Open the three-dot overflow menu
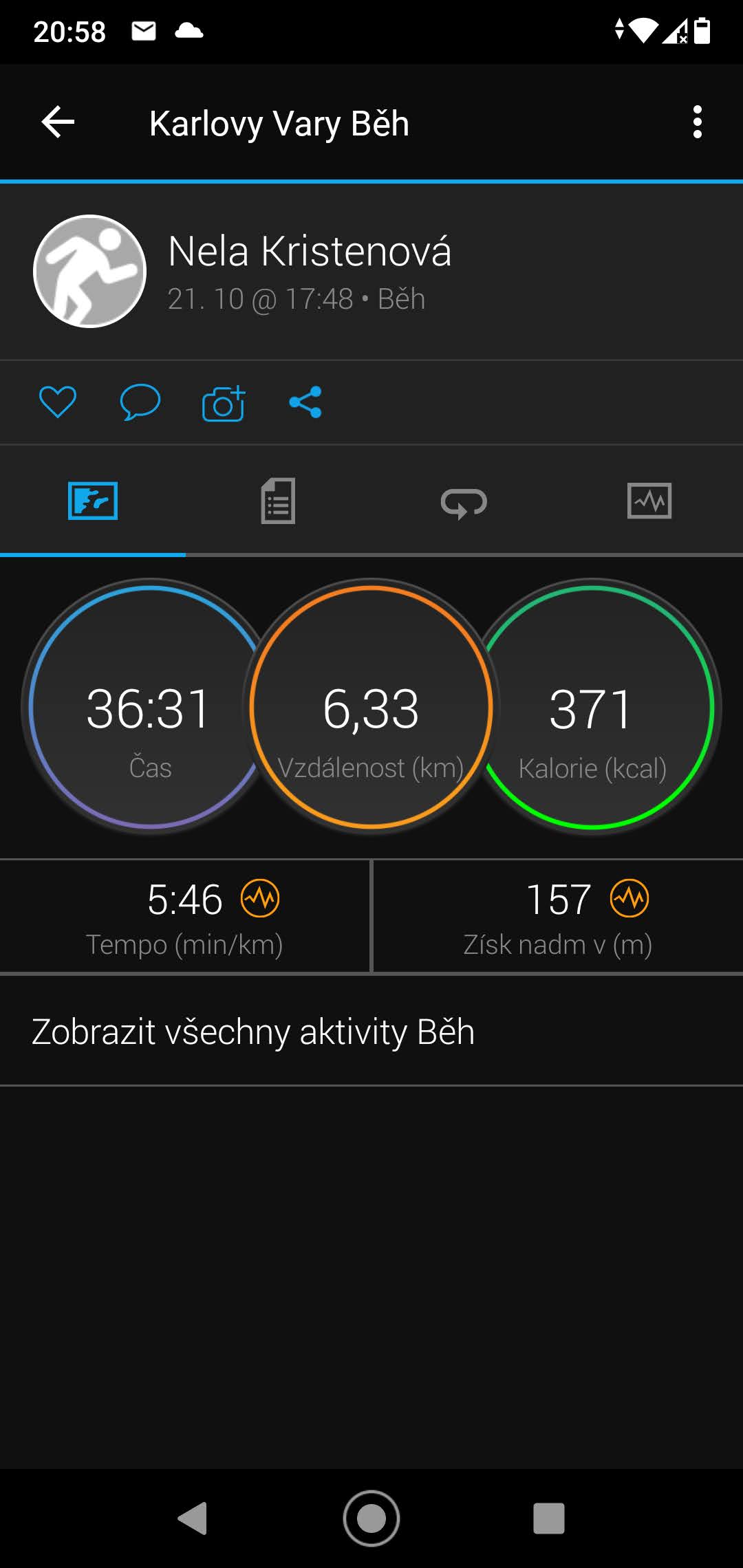Viewport: 743px width, 1568px height. 697,122
